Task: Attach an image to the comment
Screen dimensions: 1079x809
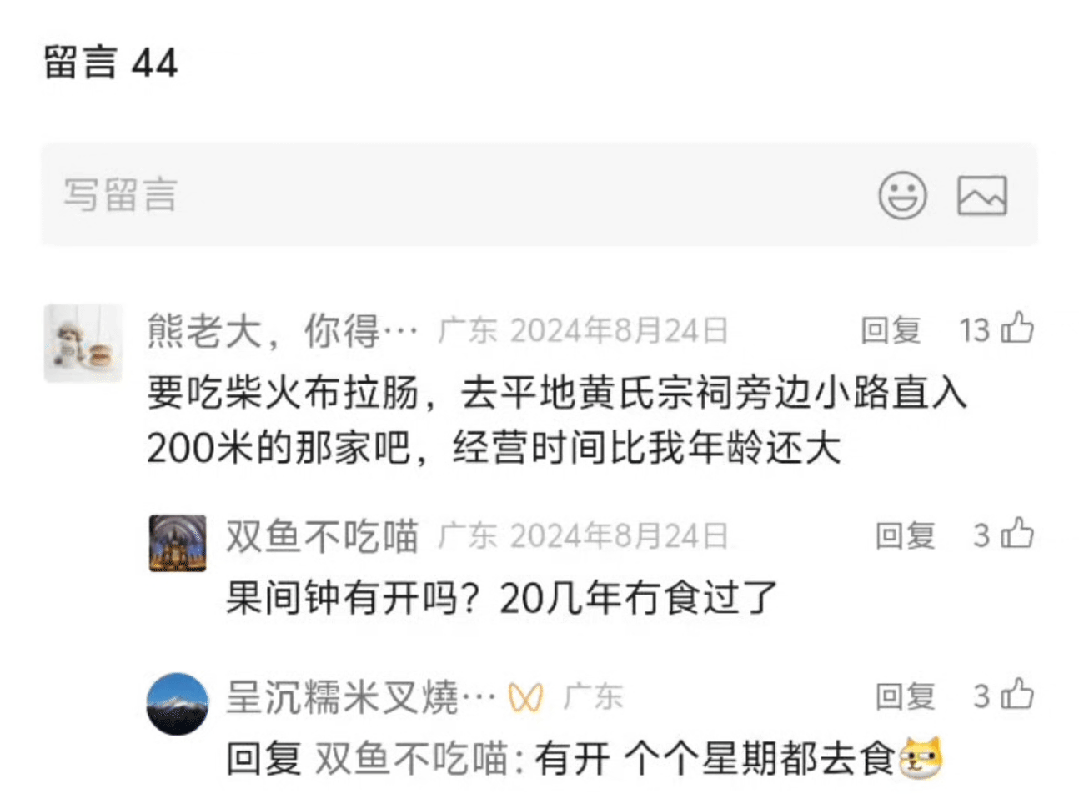Action: click(981, 195)
